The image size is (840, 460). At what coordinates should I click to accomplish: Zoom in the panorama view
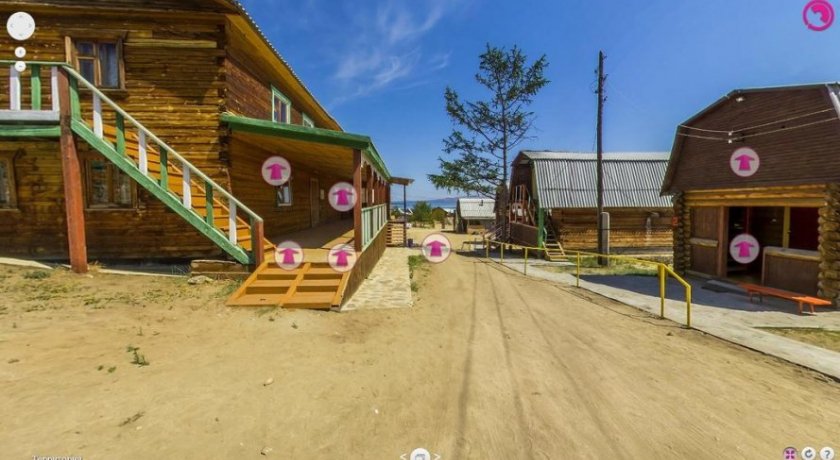pos(20,52)
